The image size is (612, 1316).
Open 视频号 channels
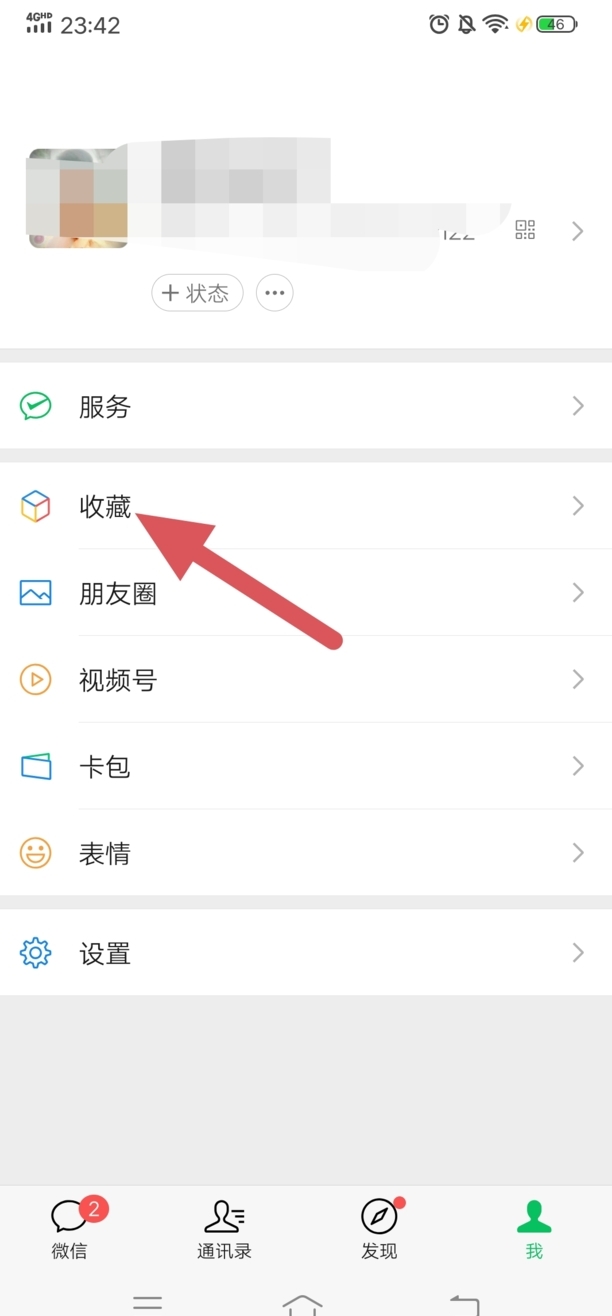tap(306, 680)
